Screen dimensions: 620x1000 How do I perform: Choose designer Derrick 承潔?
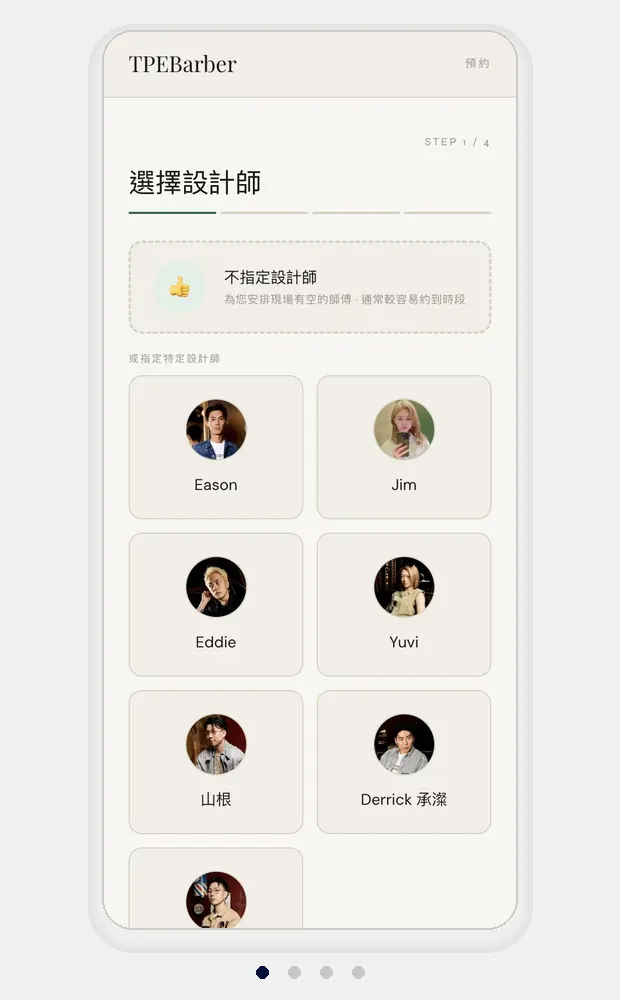pyautogui.click(x=404, y=762)
